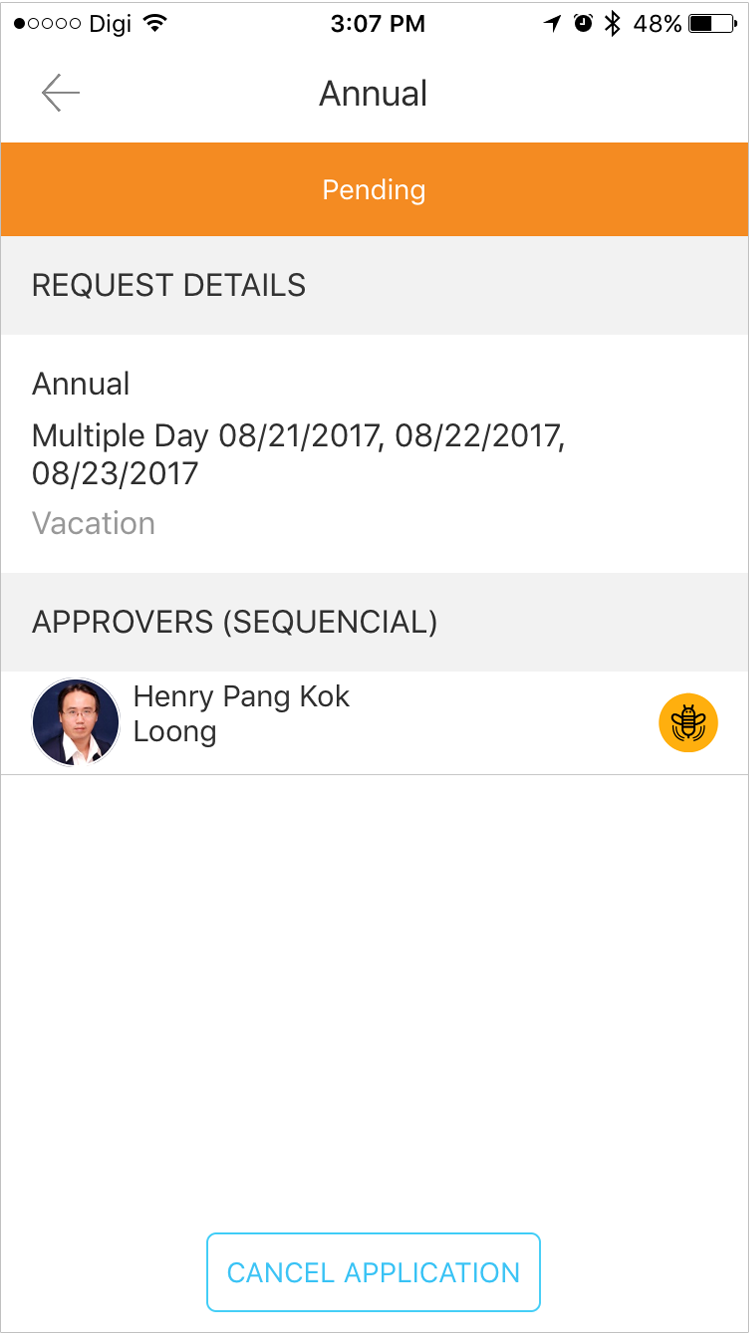Tap the bee icon beside Henry Pang

[x=688, y=722]
